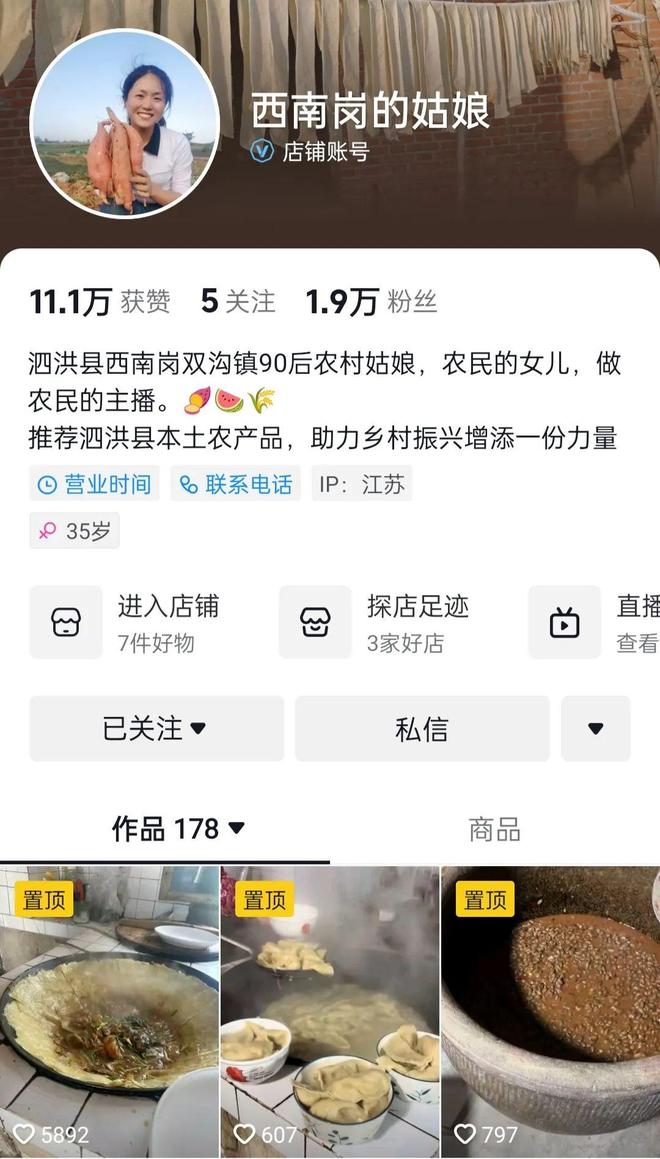Send a 私信 private message

pos(421,728)
